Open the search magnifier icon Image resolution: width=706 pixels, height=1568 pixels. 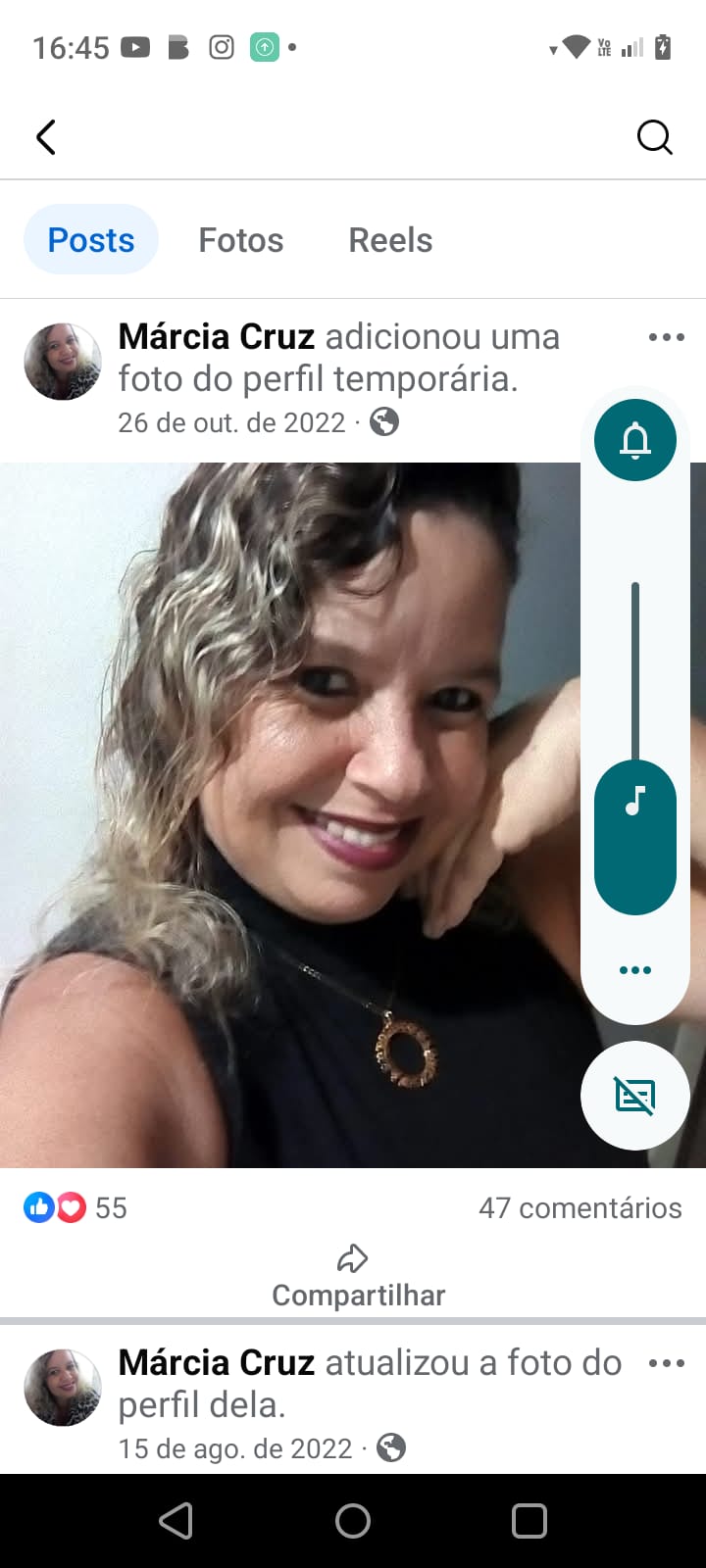[654, 137]
